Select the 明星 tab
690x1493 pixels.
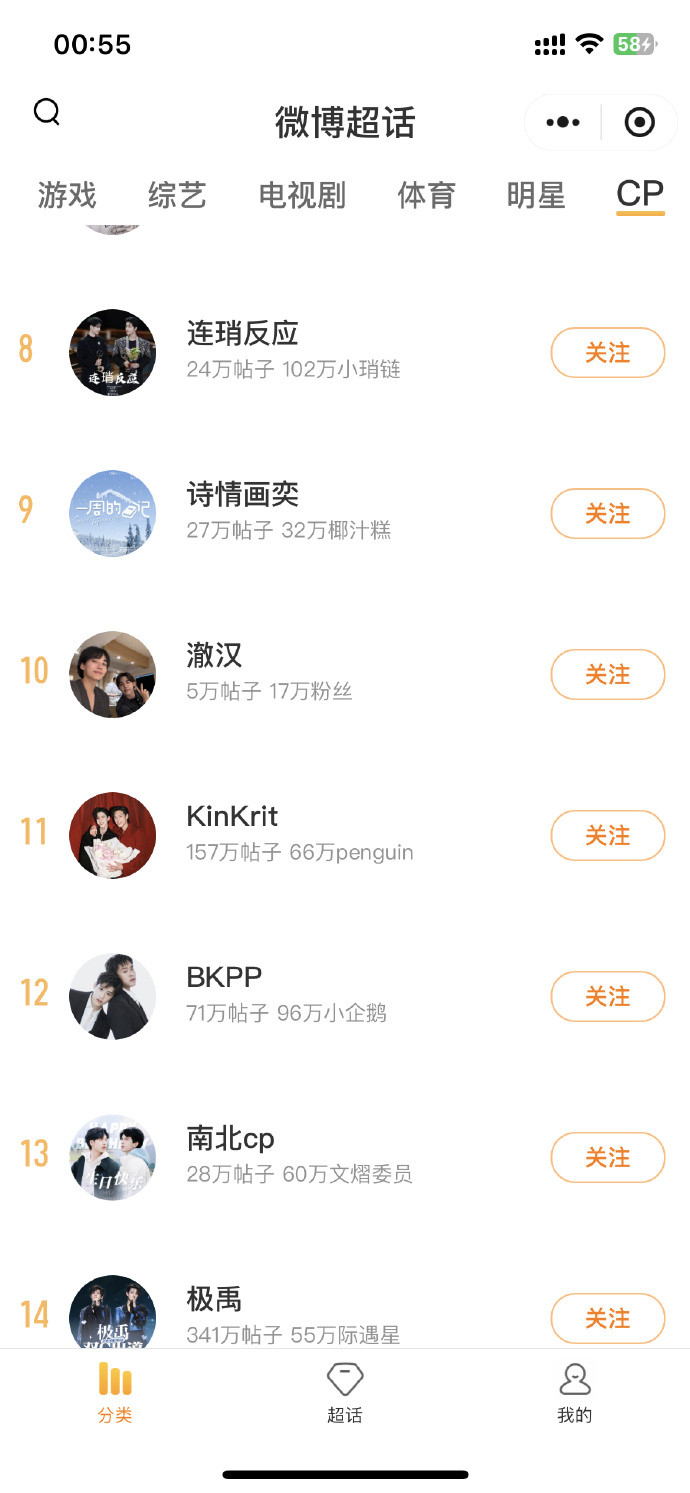pyautogui.click(x=536, y=195)
